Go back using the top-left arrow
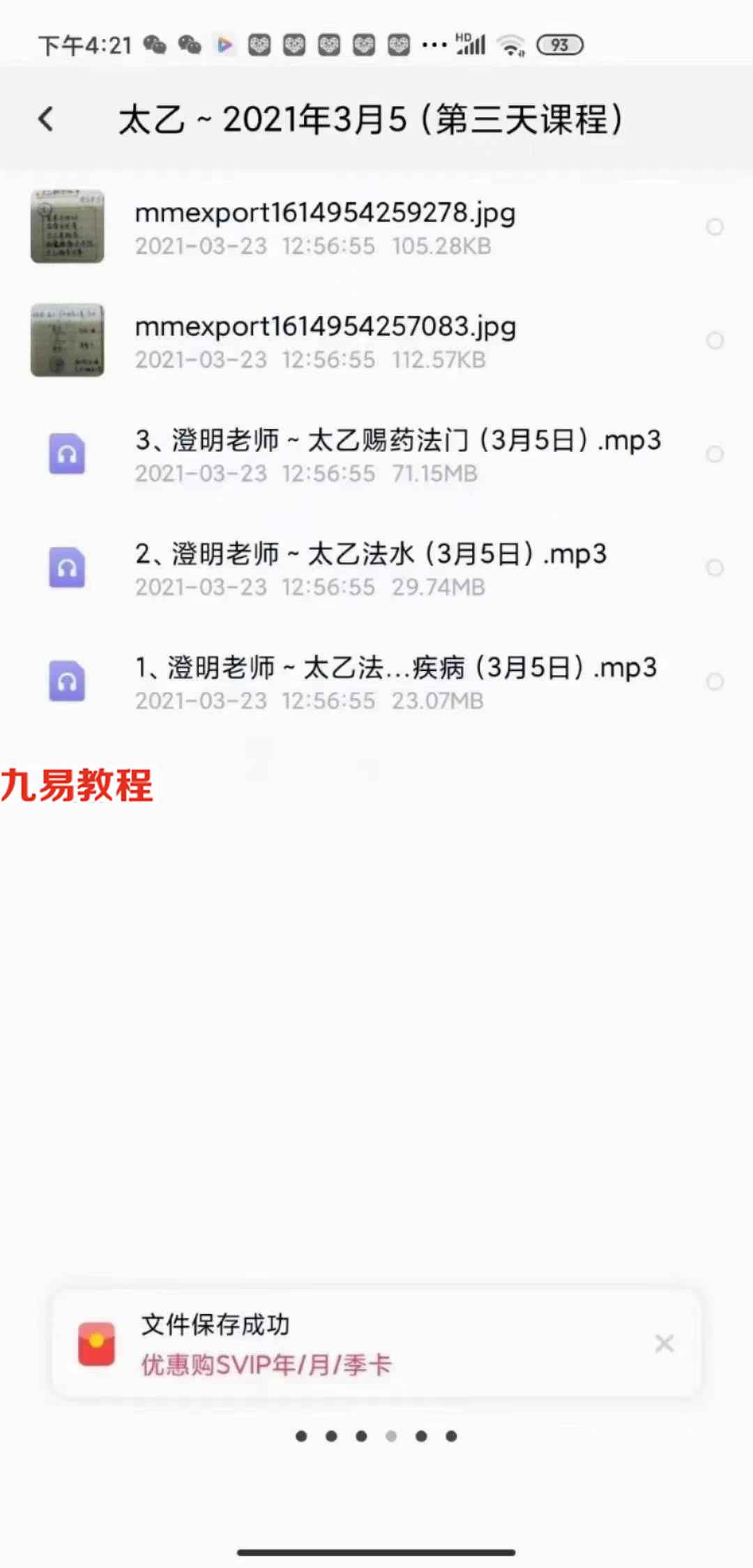Image resolution: width=753 pixels, height=1568 pixels. point(46,119)
